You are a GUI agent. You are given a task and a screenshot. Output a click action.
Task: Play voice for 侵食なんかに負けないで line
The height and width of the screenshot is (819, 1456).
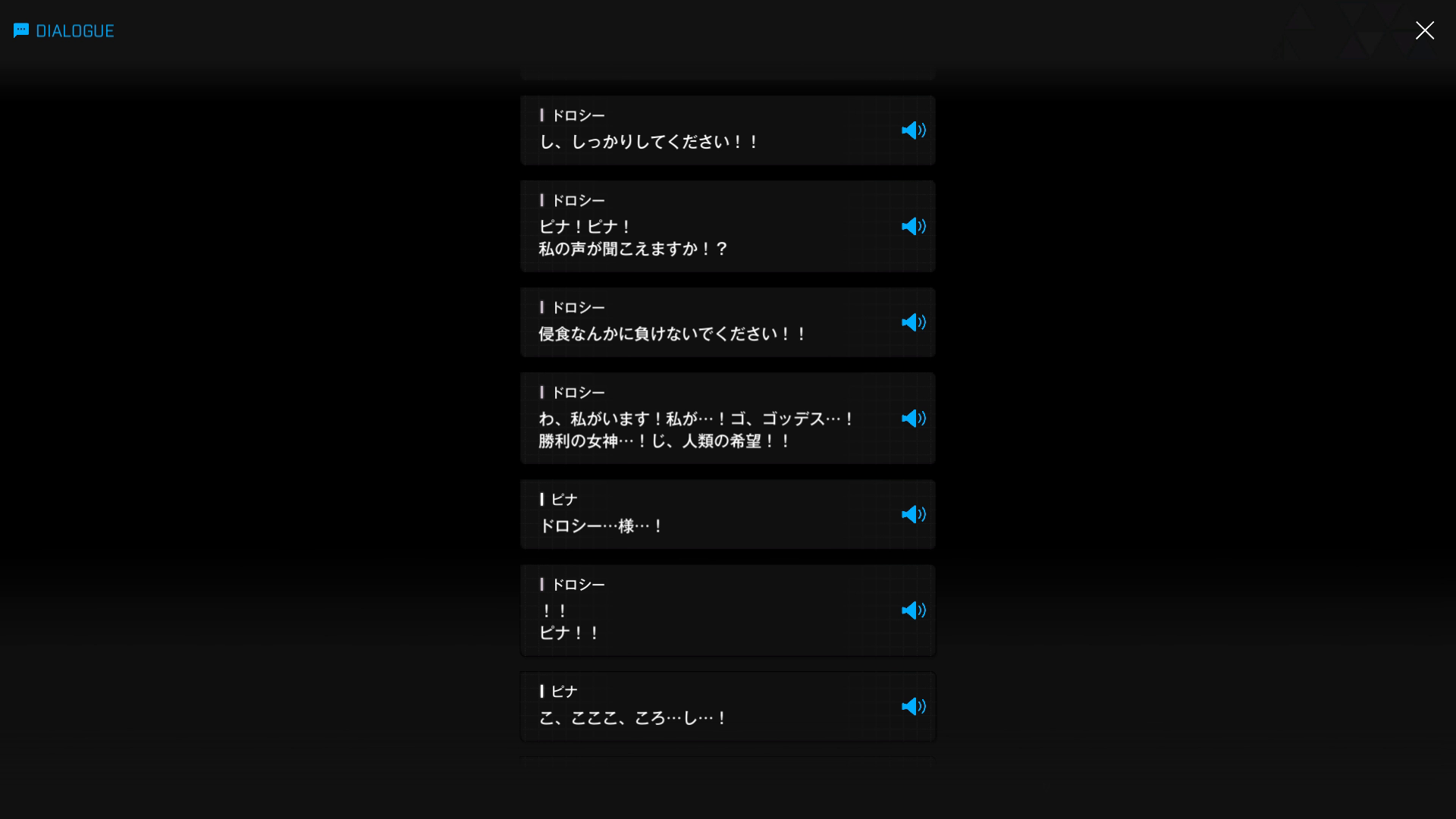[x=913, y=322]
